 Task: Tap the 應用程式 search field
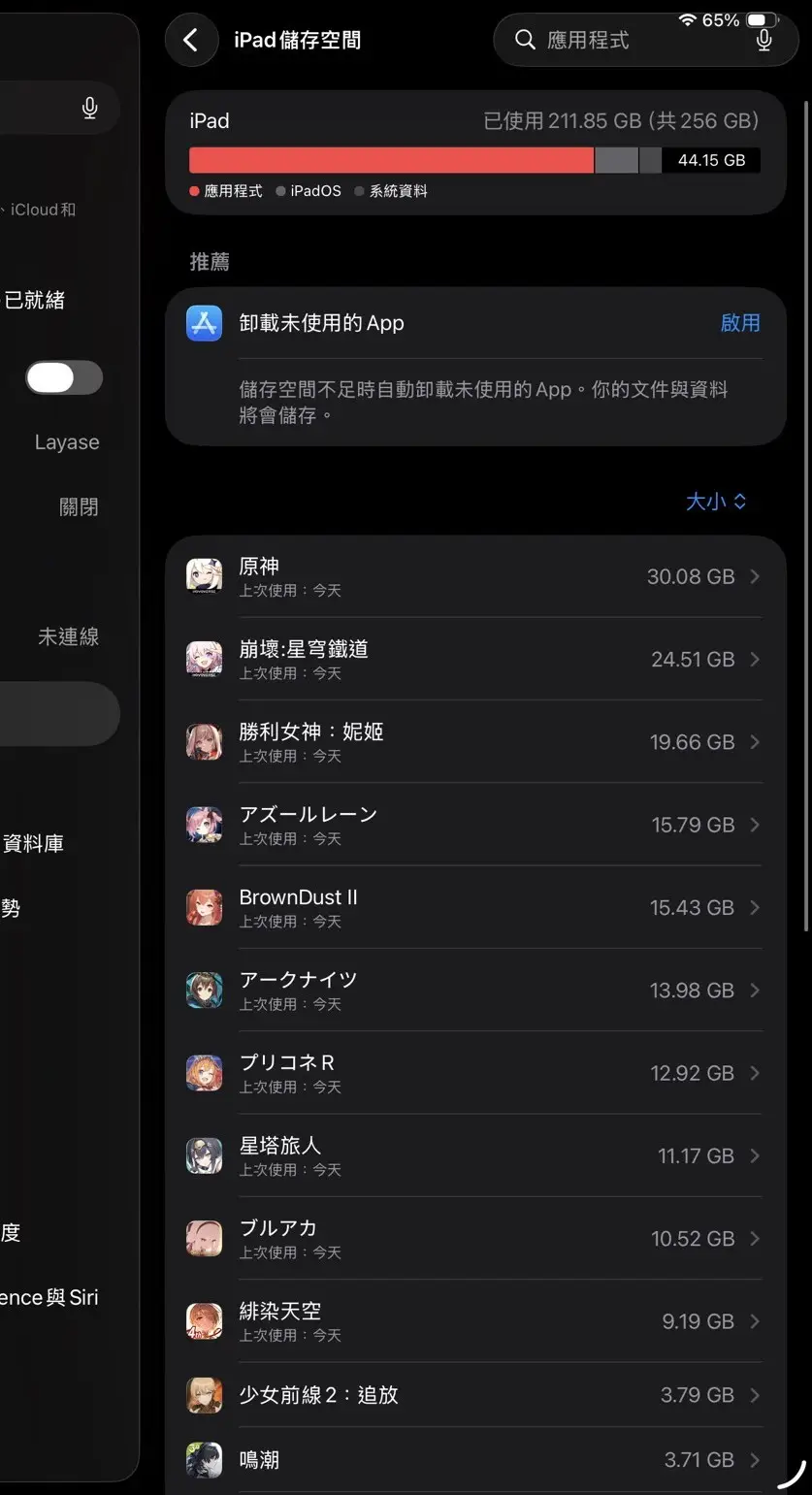point(621,40)
